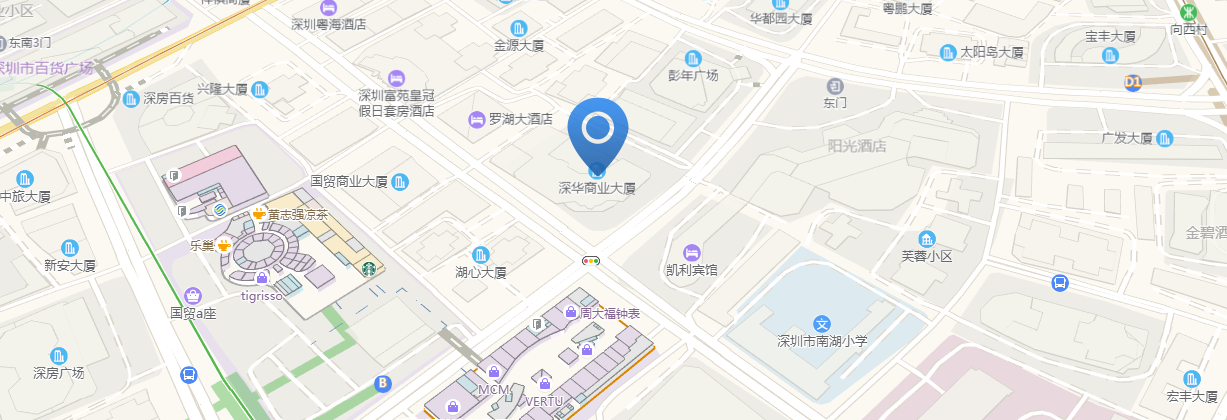Select the 宏丰大厦 building marker
Screen dimensions: 1227x420
1190,379
